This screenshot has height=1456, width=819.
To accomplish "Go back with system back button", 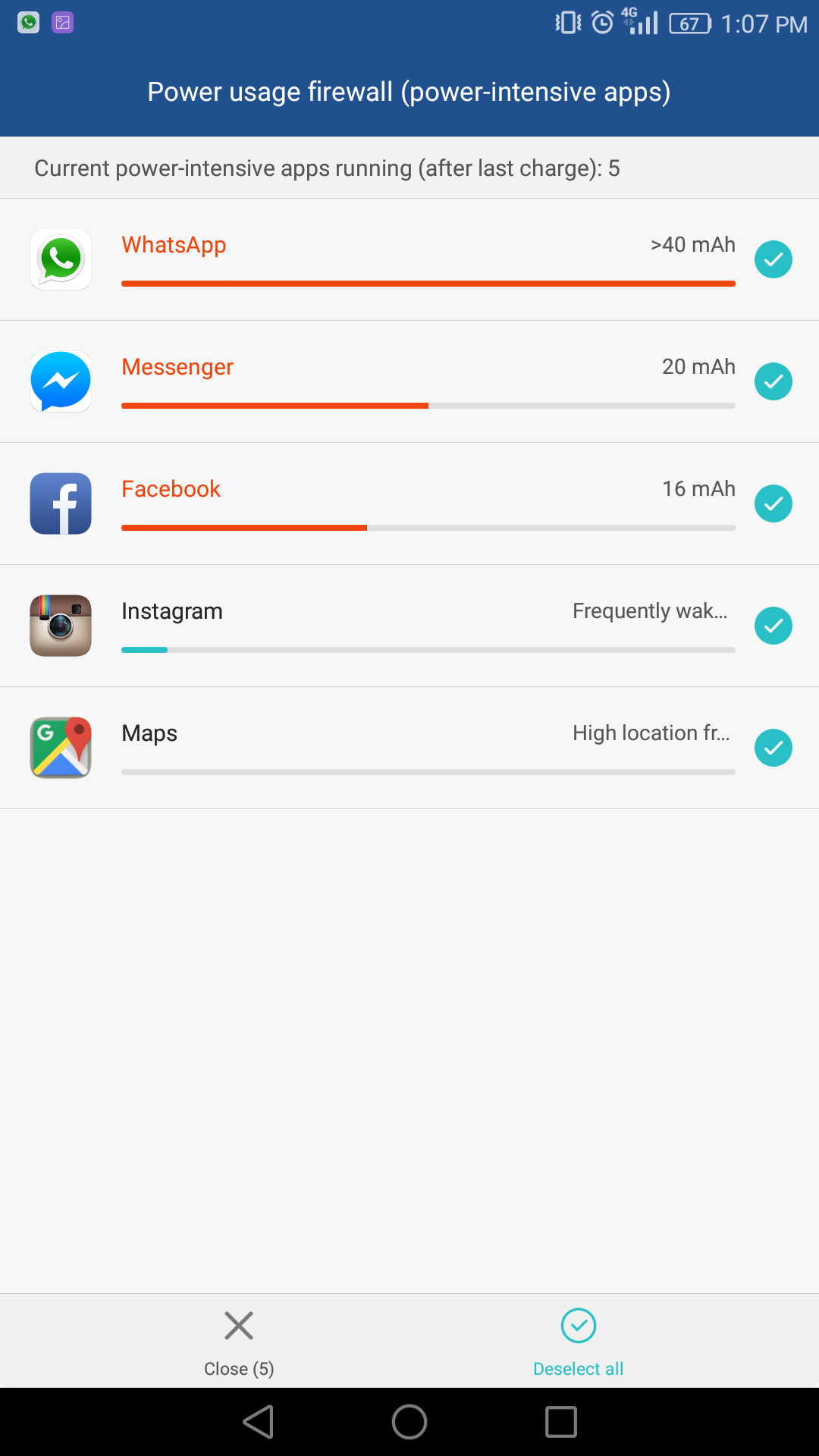I will (x=258, y=1422).
